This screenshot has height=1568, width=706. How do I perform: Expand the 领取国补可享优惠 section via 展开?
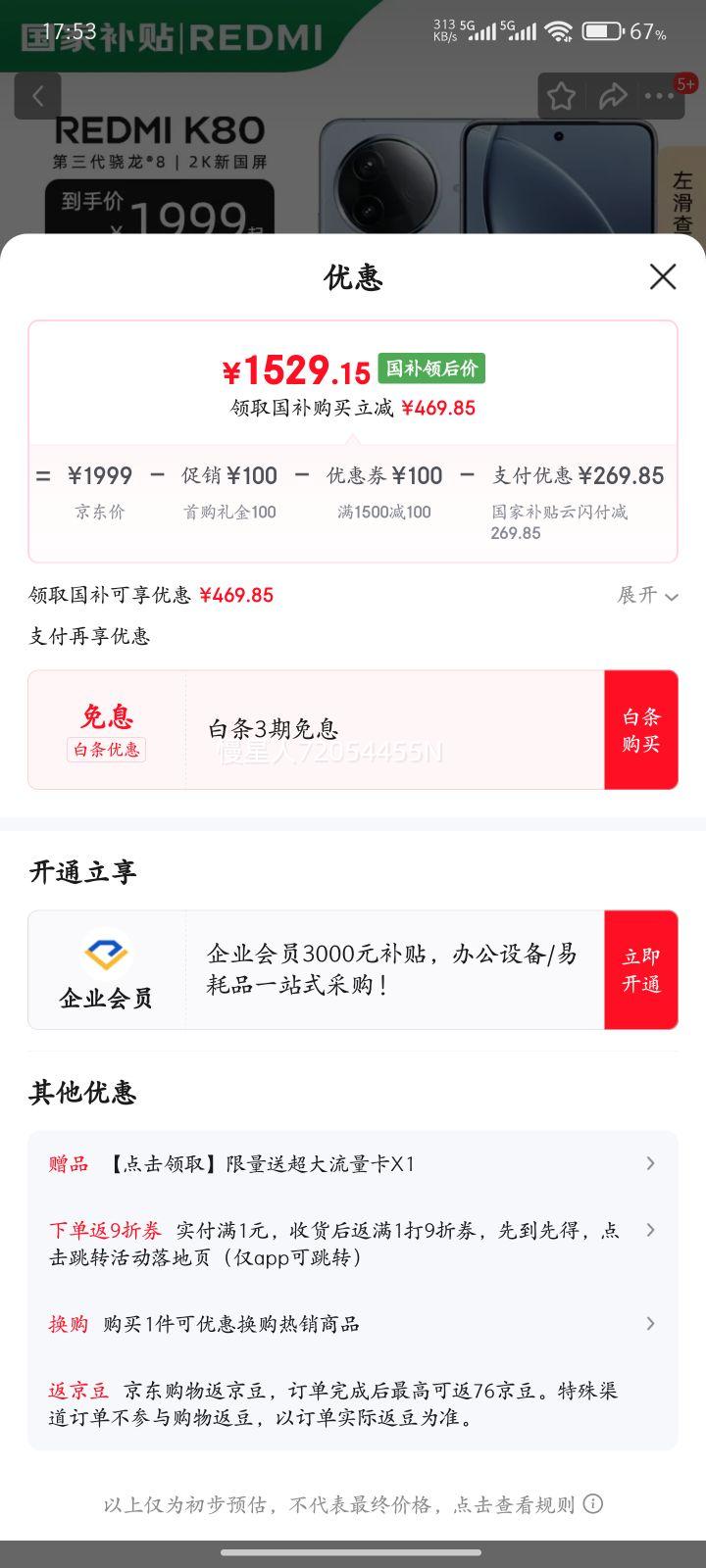[x=645, y=596]
